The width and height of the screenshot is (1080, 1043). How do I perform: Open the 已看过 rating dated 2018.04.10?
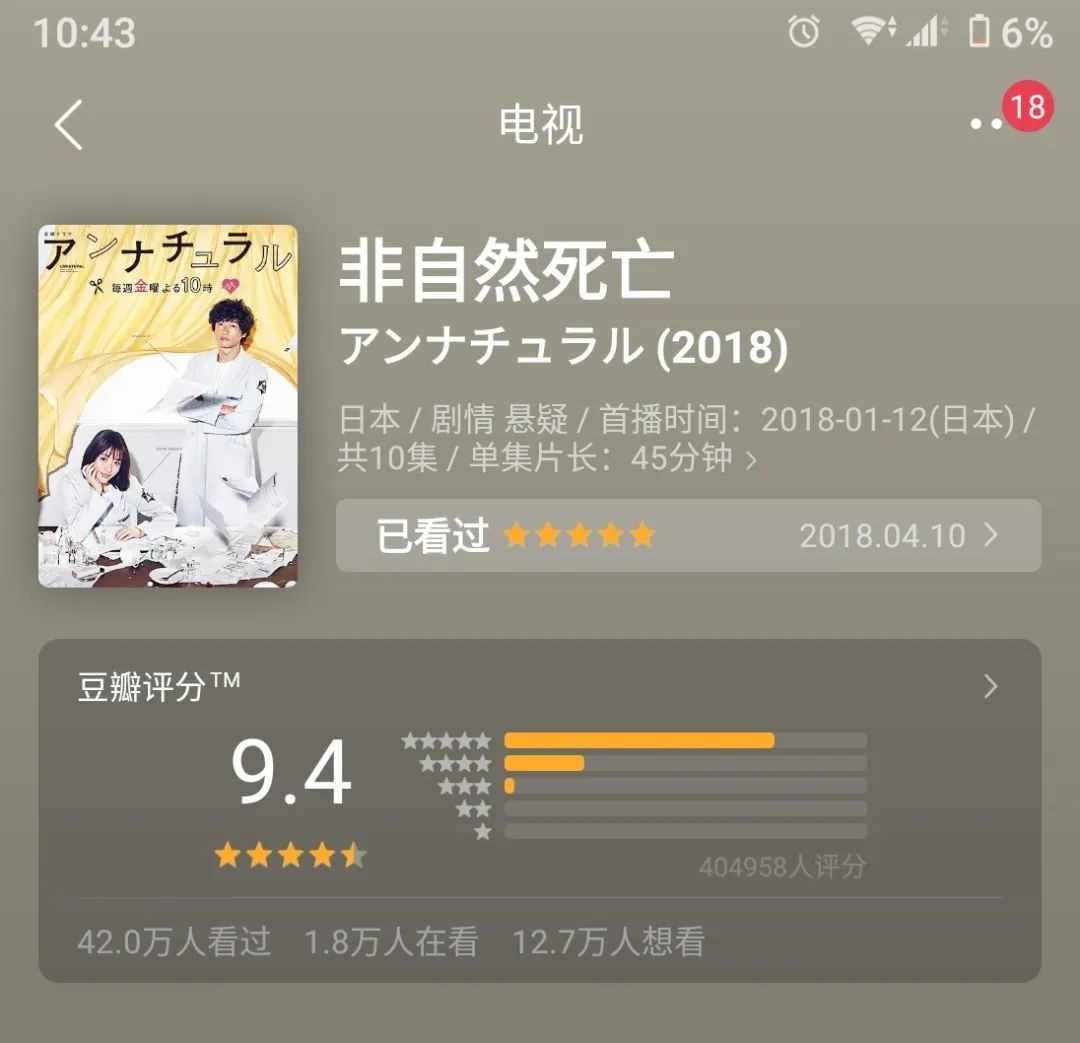coord(688,535)
